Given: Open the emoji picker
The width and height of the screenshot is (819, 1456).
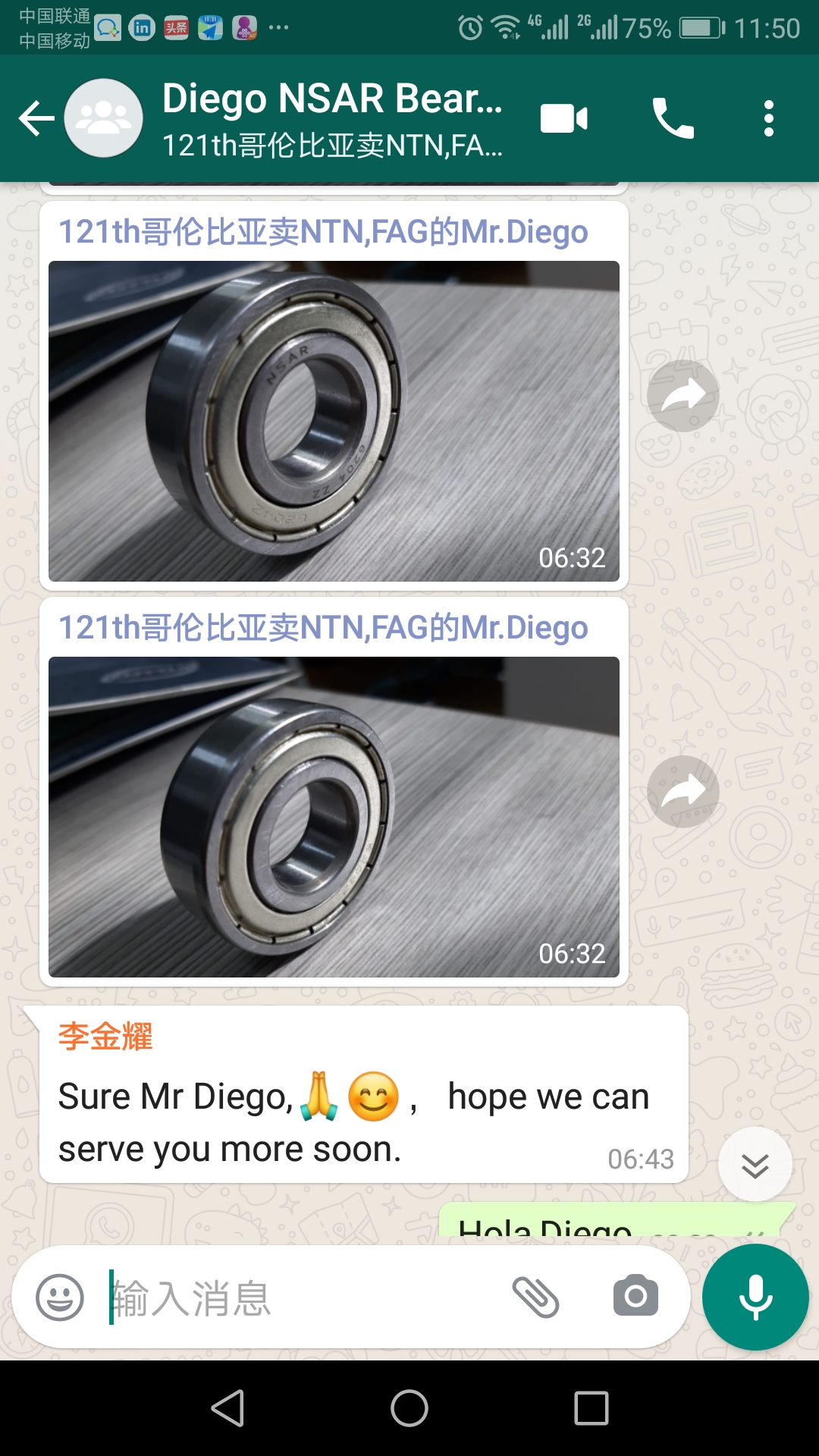Looking at the screenshot, I should click(60, 1298).
